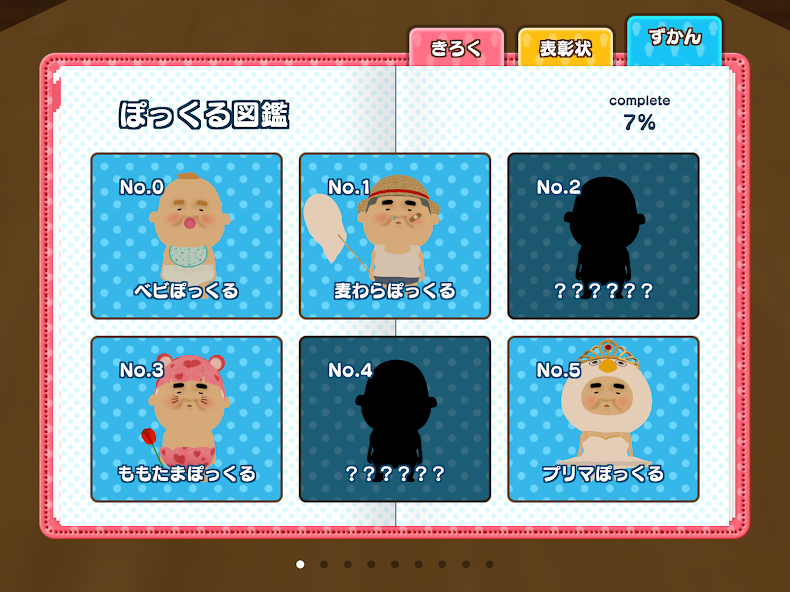The image size is (790, 592).
Task: Switch to the きろく tab
Action: pos(456,47)
